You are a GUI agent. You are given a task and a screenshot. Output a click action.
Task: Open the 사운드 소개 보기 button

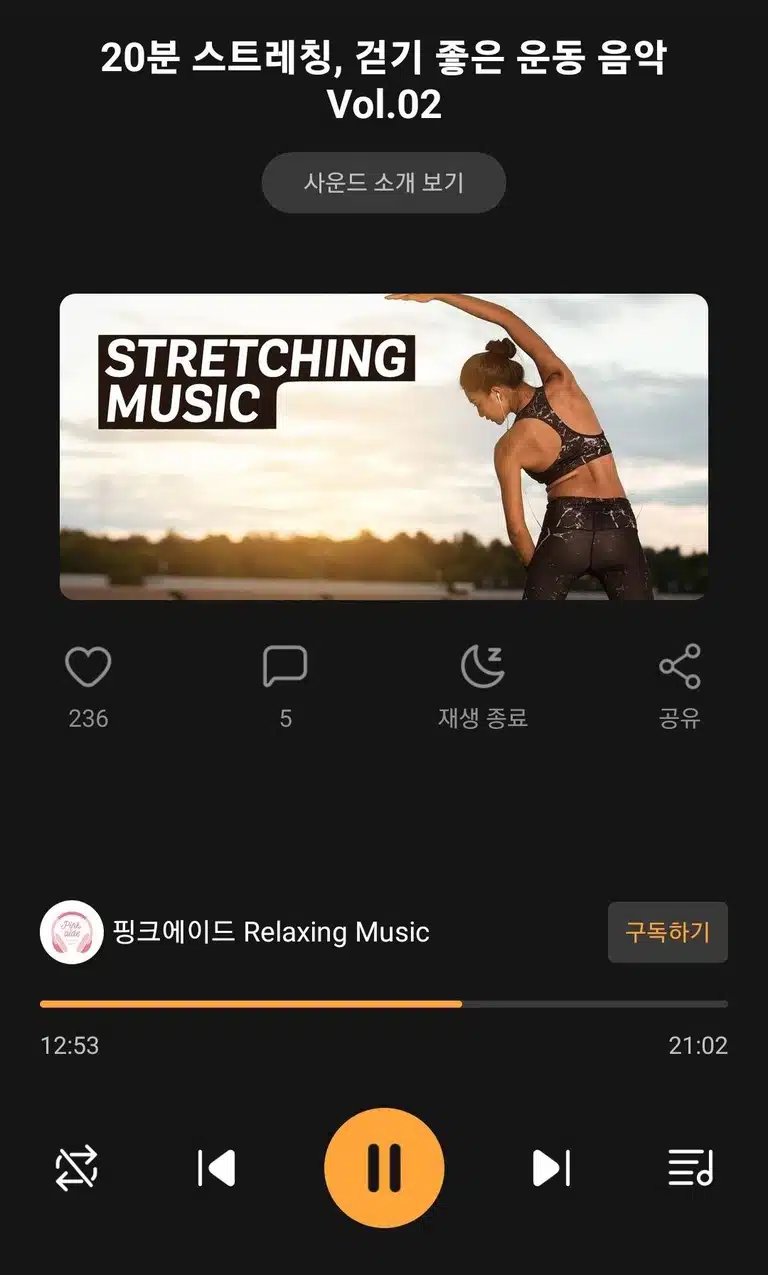pos(384,183)
